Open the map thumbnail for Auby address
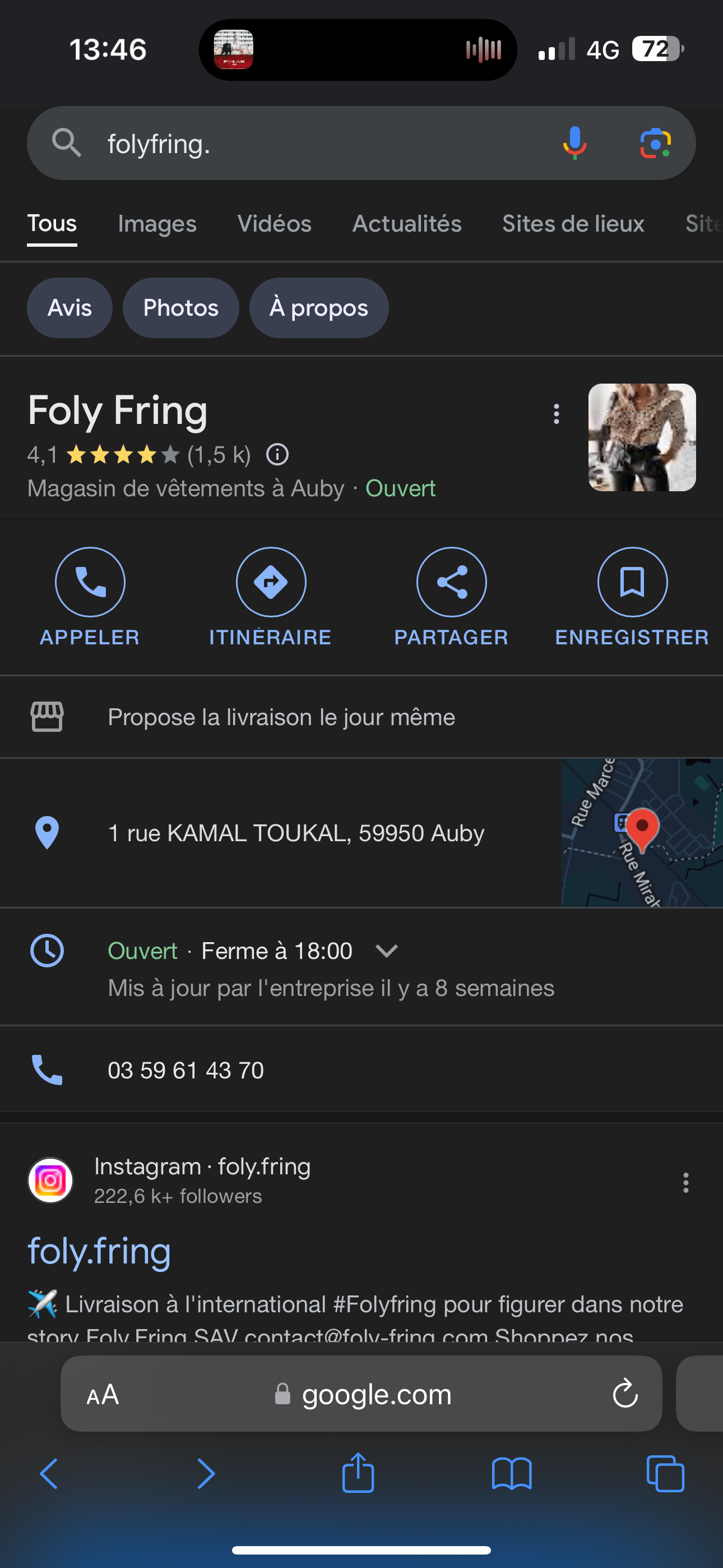Image resolution: width=723 pixels, height=1568 pixels. [x=641, y=833]
